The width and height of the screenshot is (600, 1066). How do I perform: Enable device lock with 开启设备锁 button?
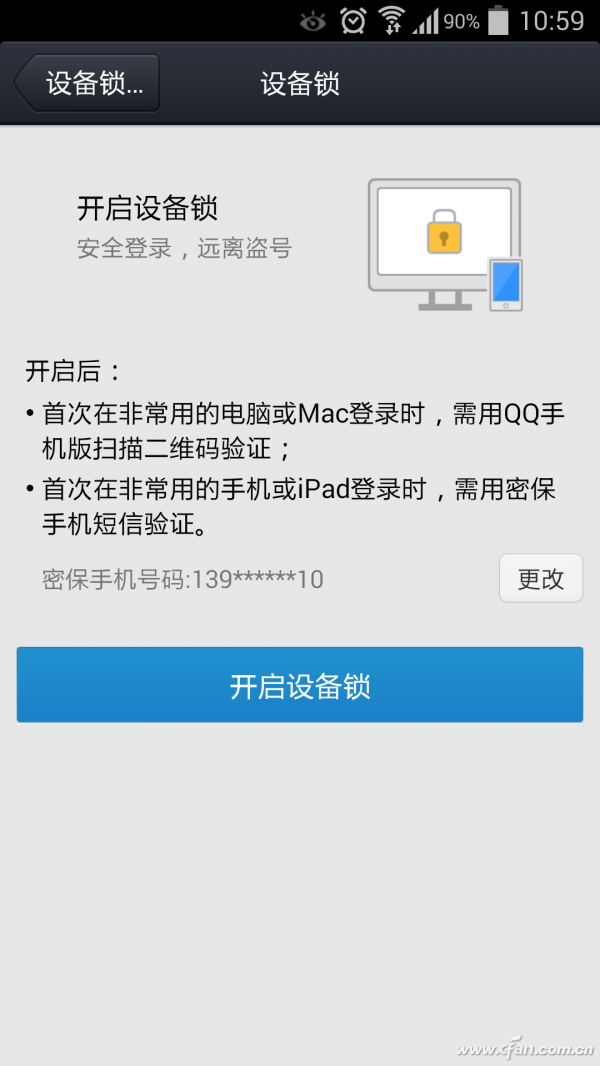[300, 685]
